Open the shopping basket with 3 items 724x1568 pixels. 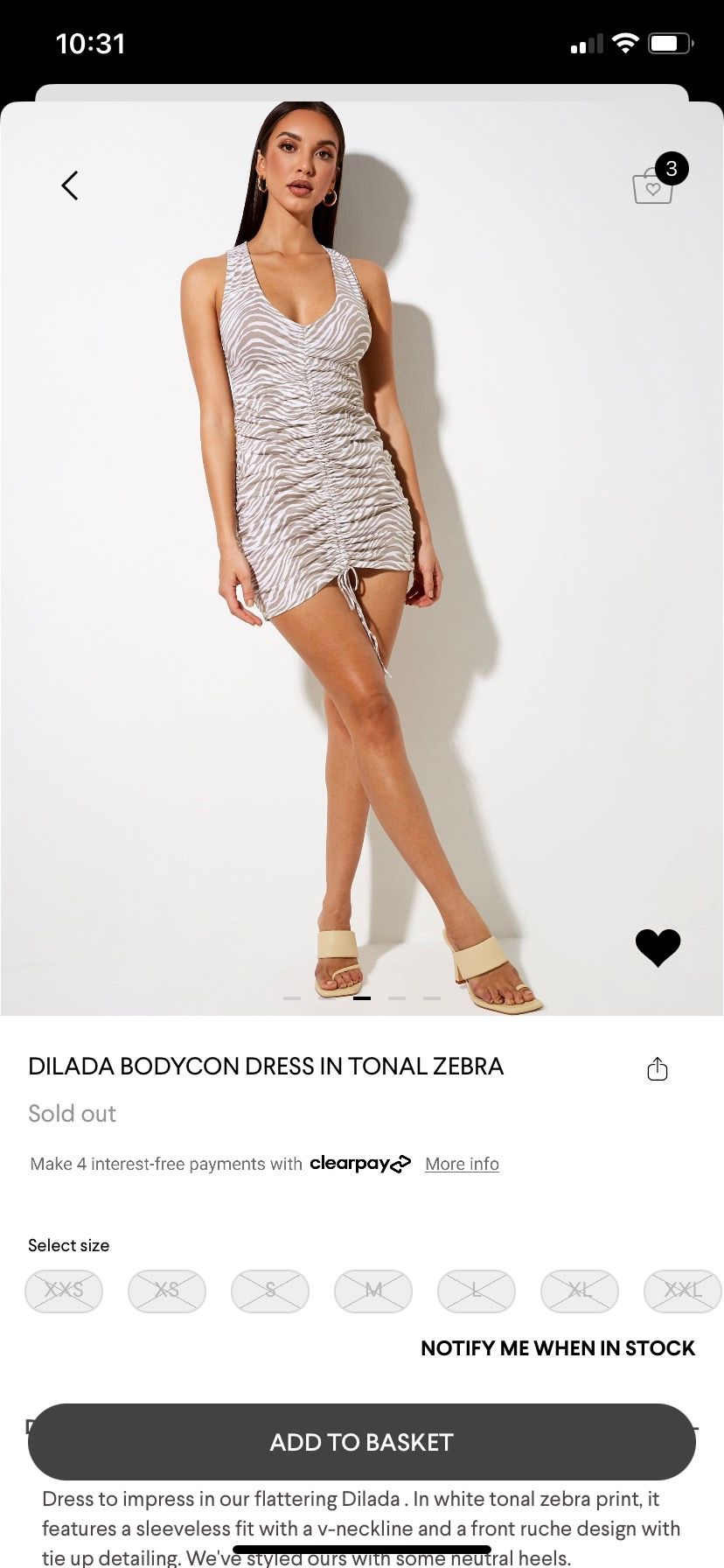tap(653, 185)
